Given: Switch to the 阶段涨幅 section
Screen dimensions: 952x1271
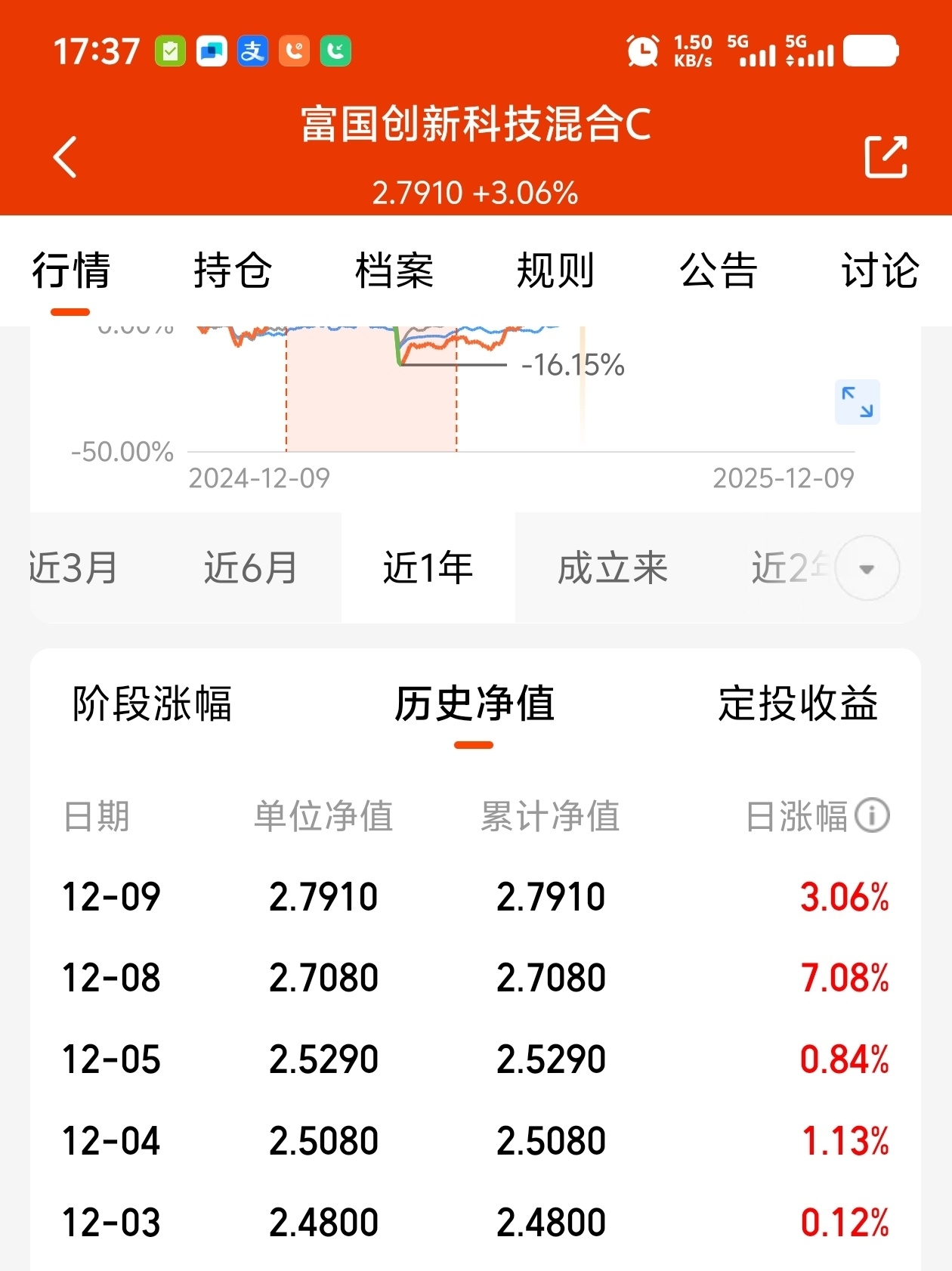Looking at the screenshot, I should coord(152,704).
